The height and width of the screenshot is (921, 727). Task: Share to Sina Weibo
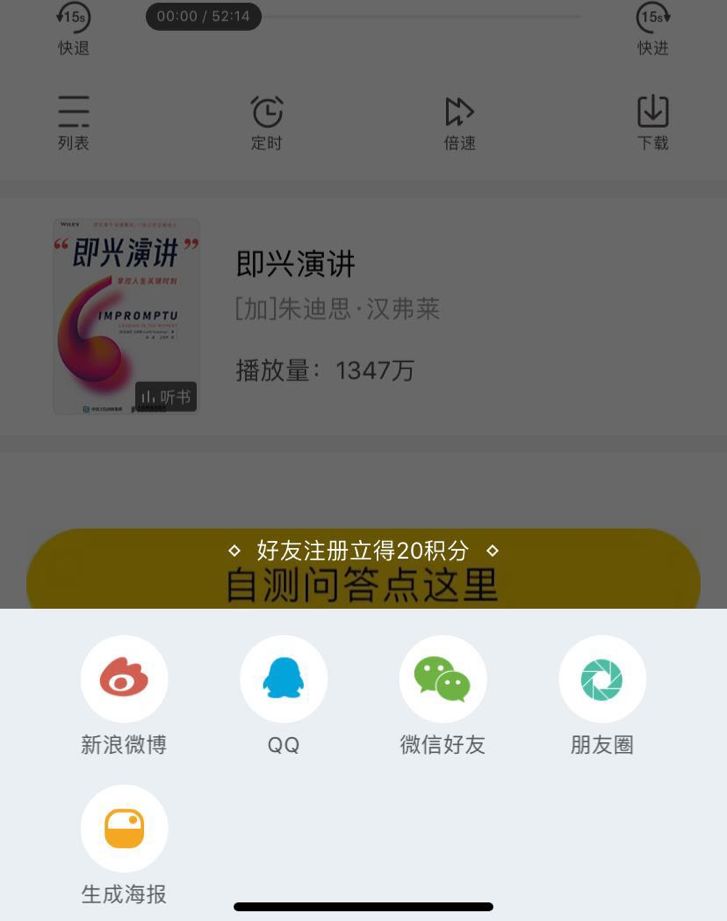pos(124,679)
